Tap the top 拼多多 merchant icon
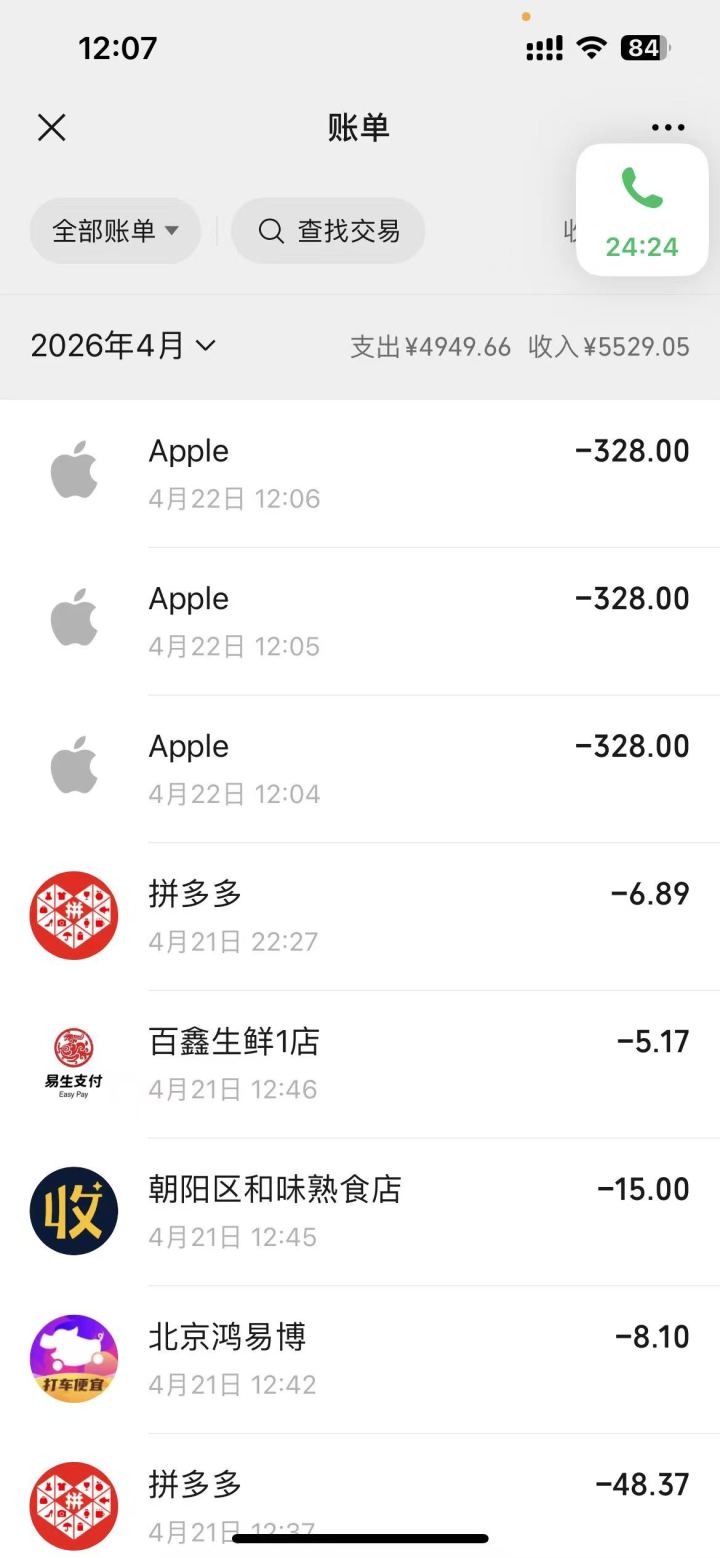Image resolution: width=720 pixels, height=1558 pixels. coord(73,915)
